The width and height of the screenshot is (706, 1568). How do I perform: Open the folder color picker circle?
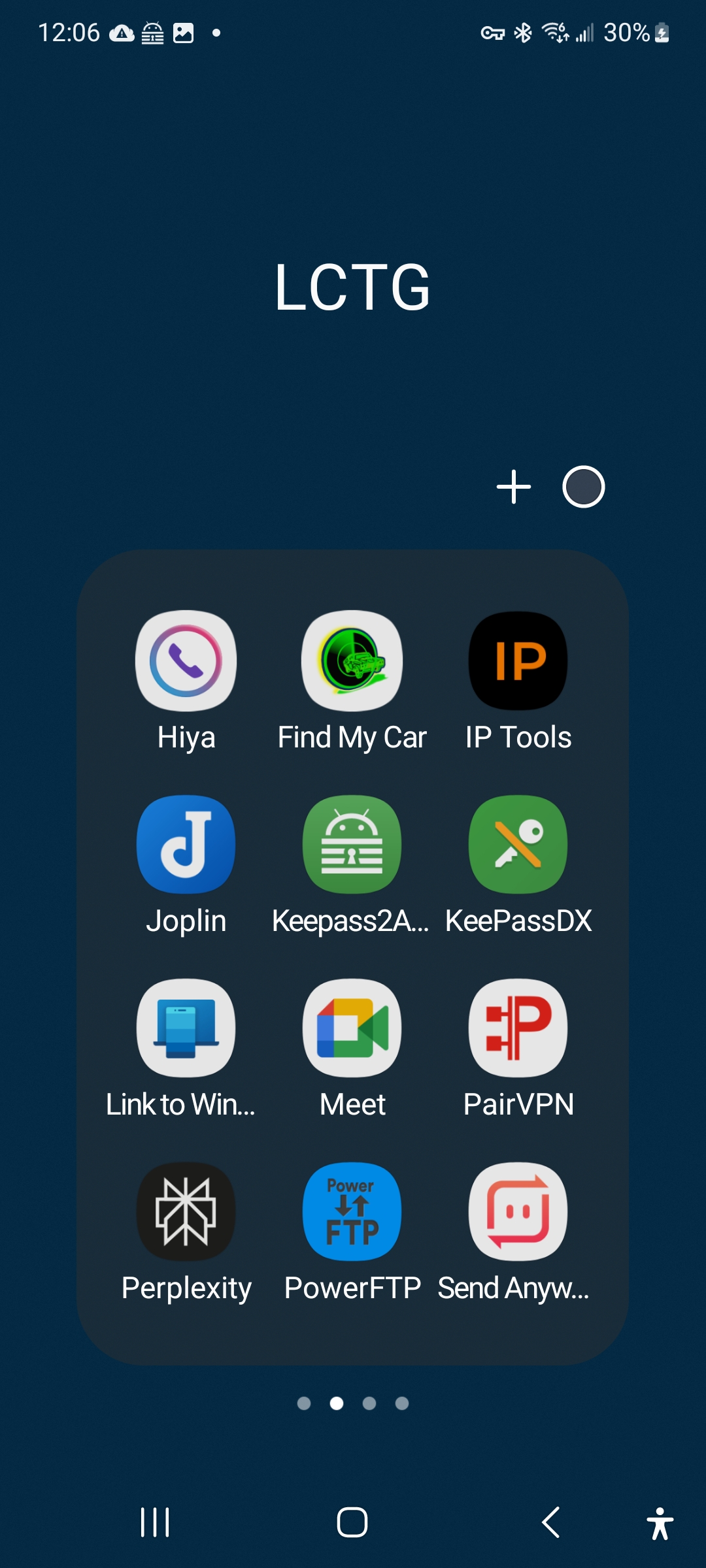584,487
